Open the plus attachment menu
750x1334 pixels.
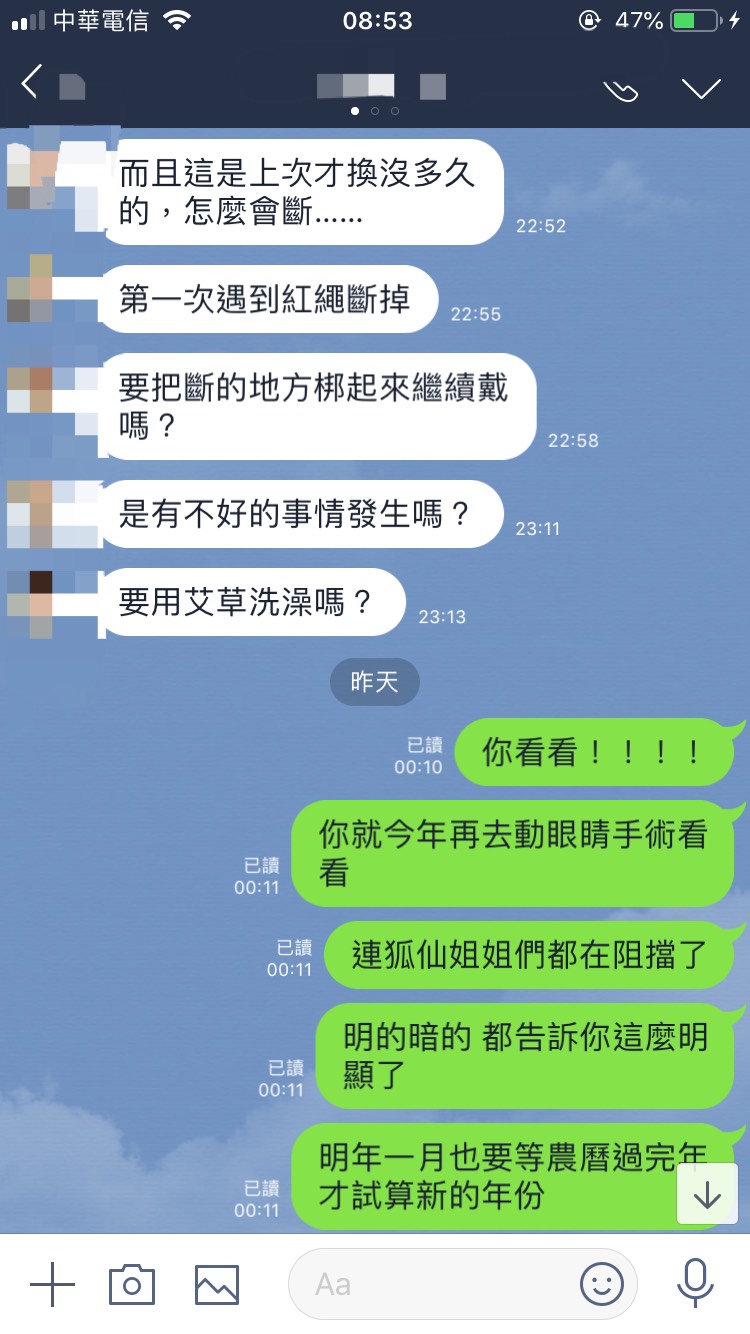tap(52, 1284)
